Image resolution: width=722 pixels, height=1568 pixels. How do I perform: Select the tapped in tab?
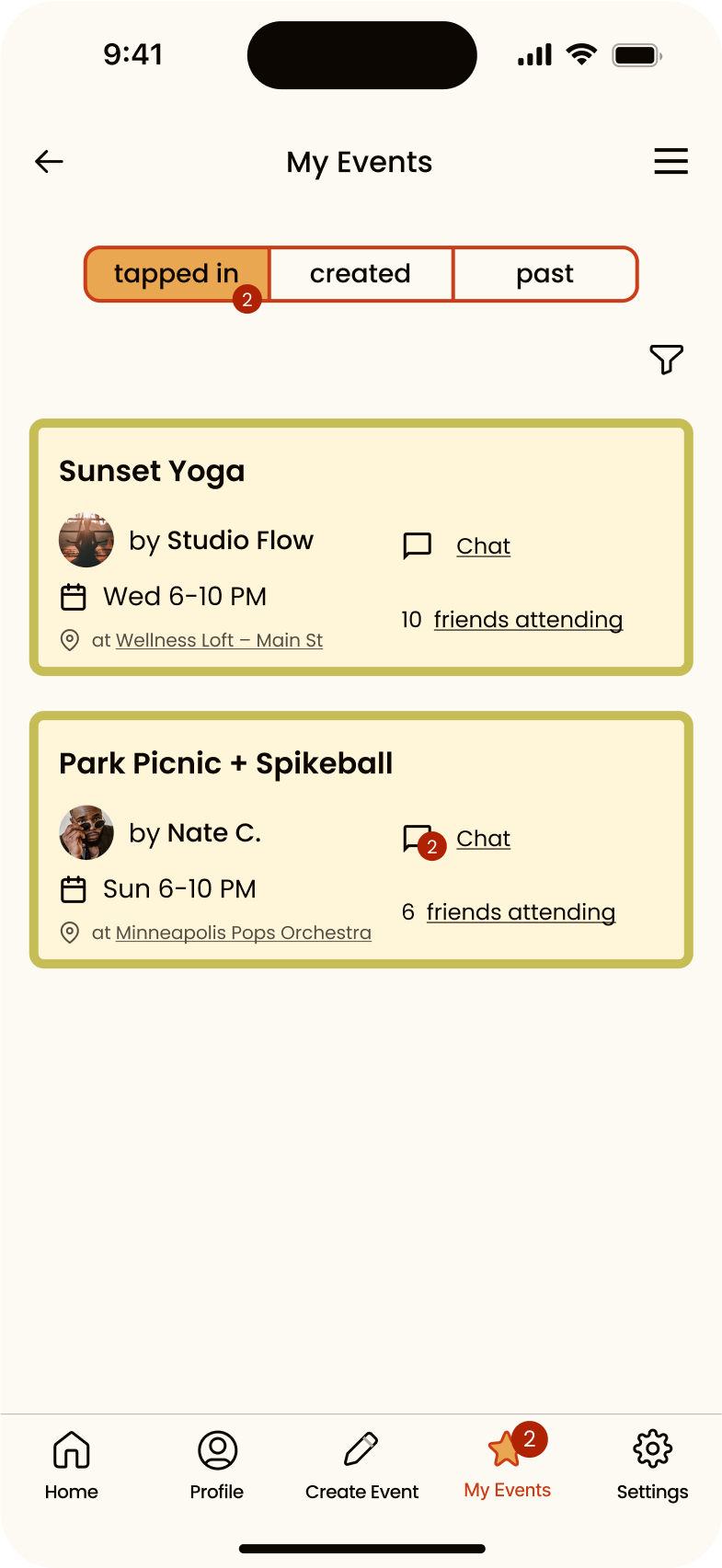(x=177, y=274)
